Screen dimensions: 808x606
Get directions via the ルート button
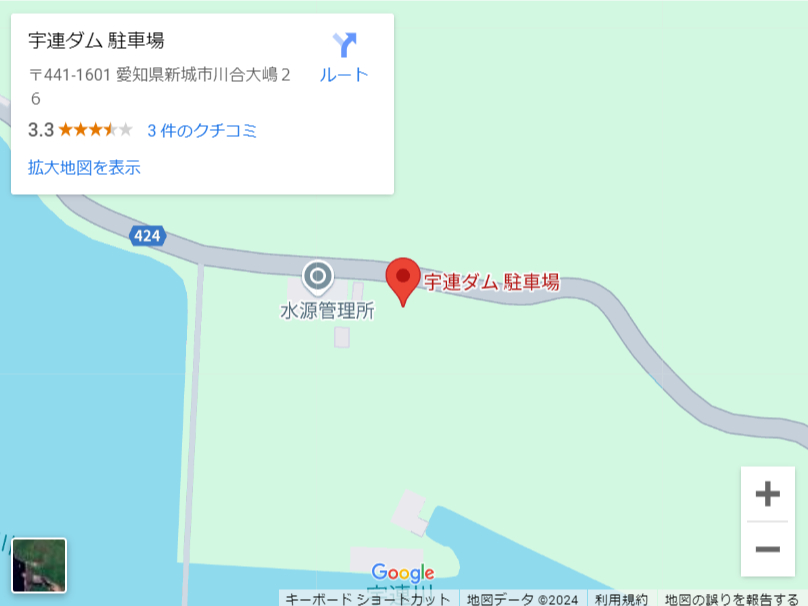coord(344,57)
